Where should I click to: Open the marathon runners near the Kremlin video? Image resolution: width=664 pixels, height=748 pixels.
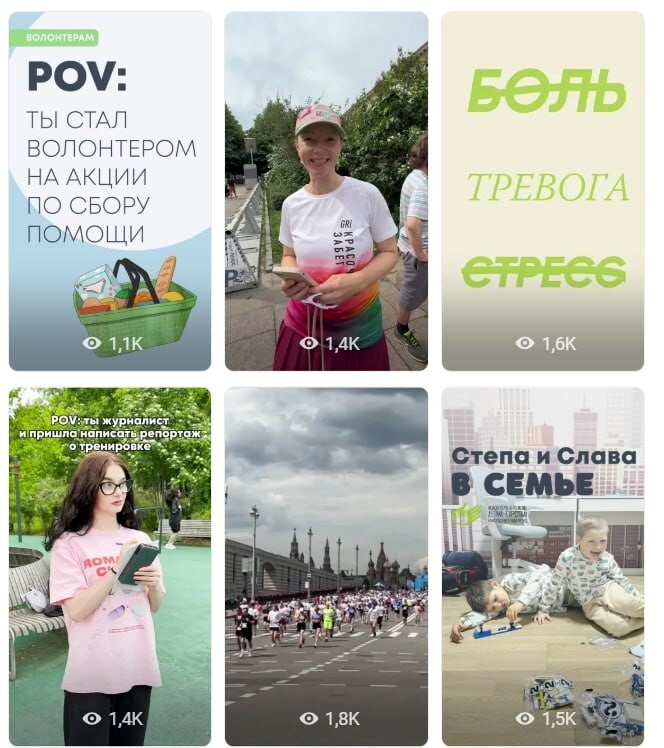326,566
